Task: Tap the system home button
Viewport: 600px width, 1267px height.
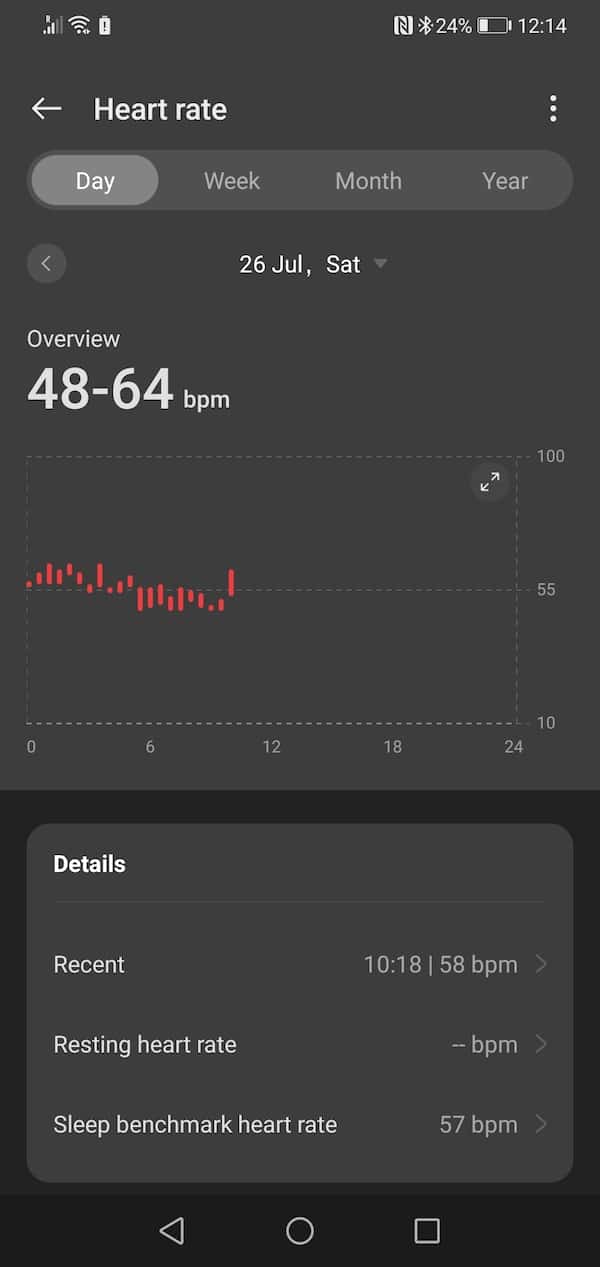Action: [x=300, y=1231]
